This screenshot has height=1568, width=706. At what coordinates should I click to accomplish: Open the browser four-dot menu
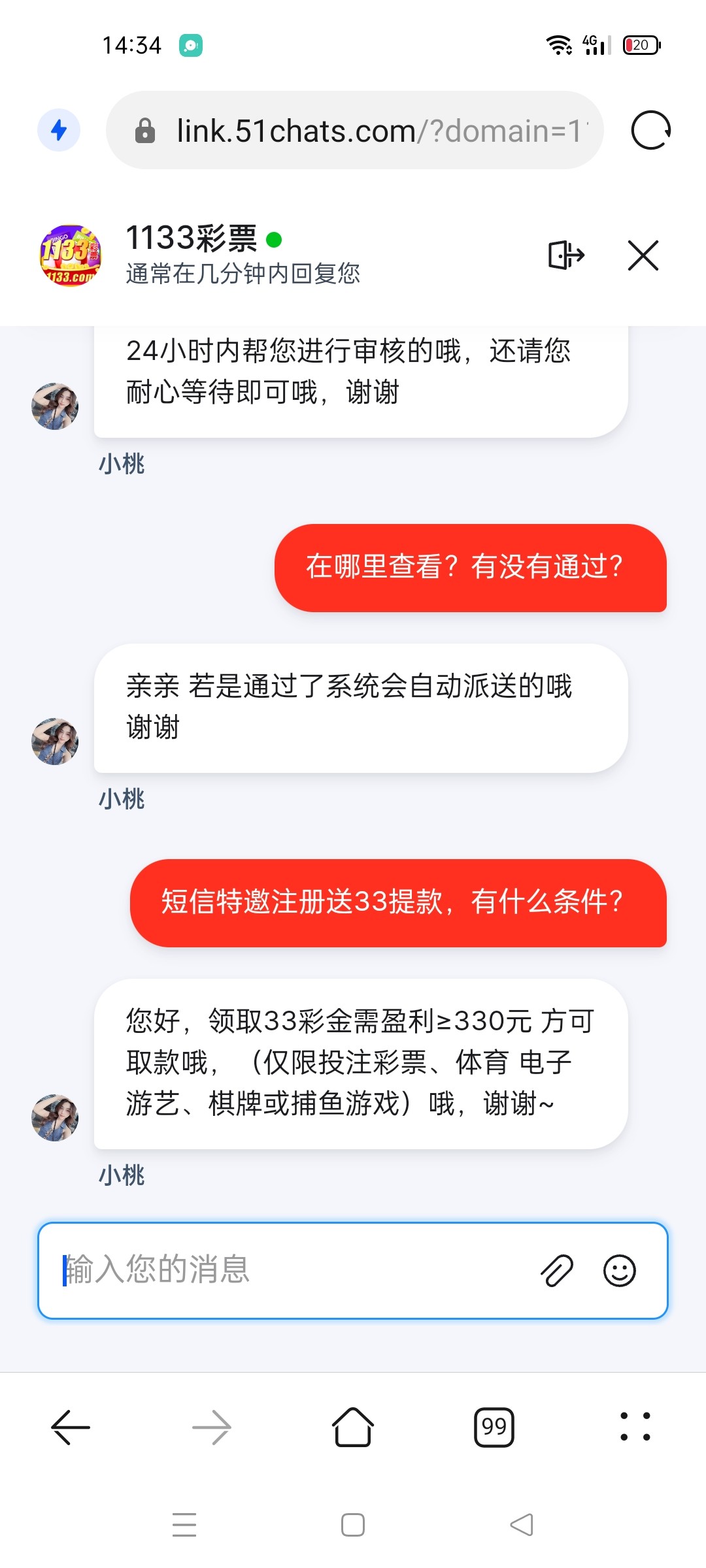coord(635,1428)
